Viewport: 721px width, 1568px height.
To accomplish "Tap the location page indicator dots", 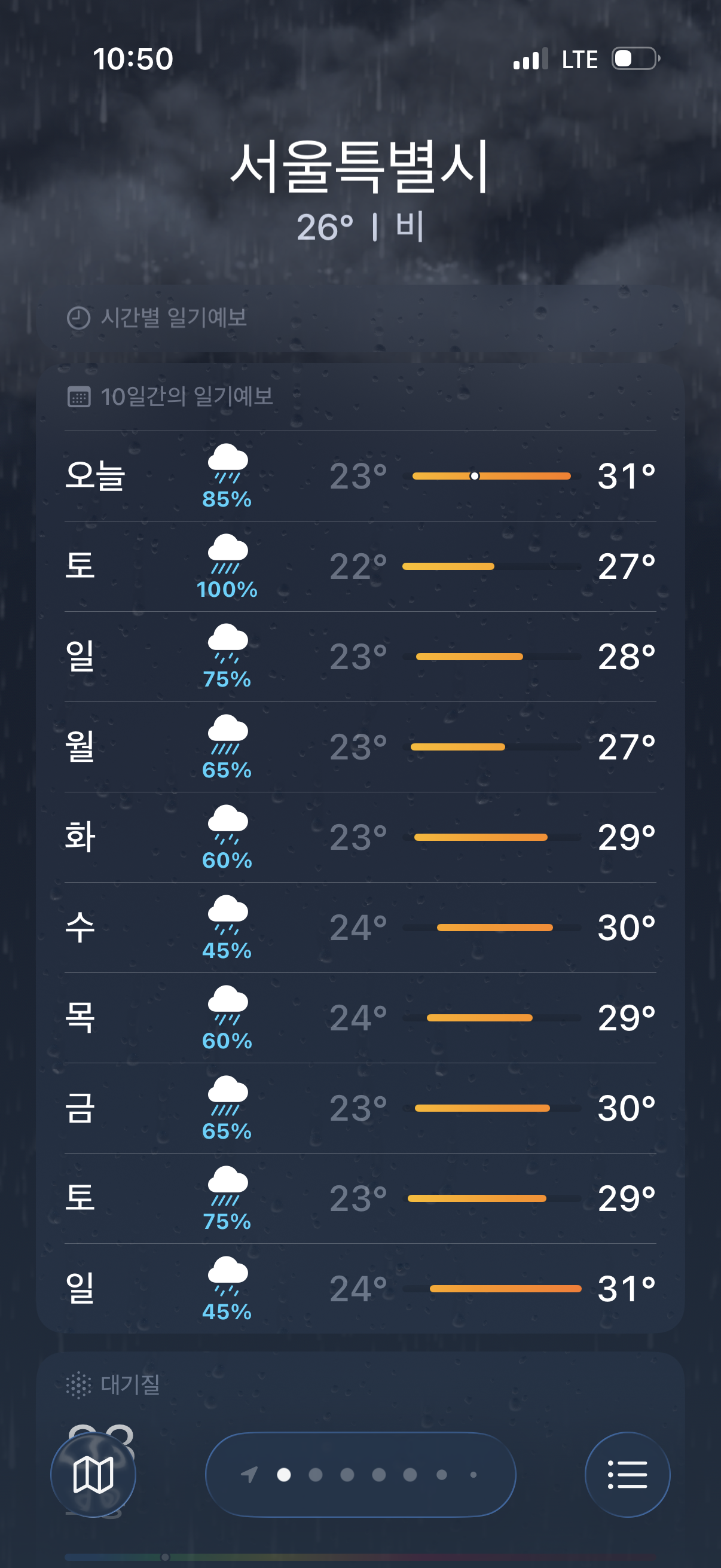I will 361,1474.
